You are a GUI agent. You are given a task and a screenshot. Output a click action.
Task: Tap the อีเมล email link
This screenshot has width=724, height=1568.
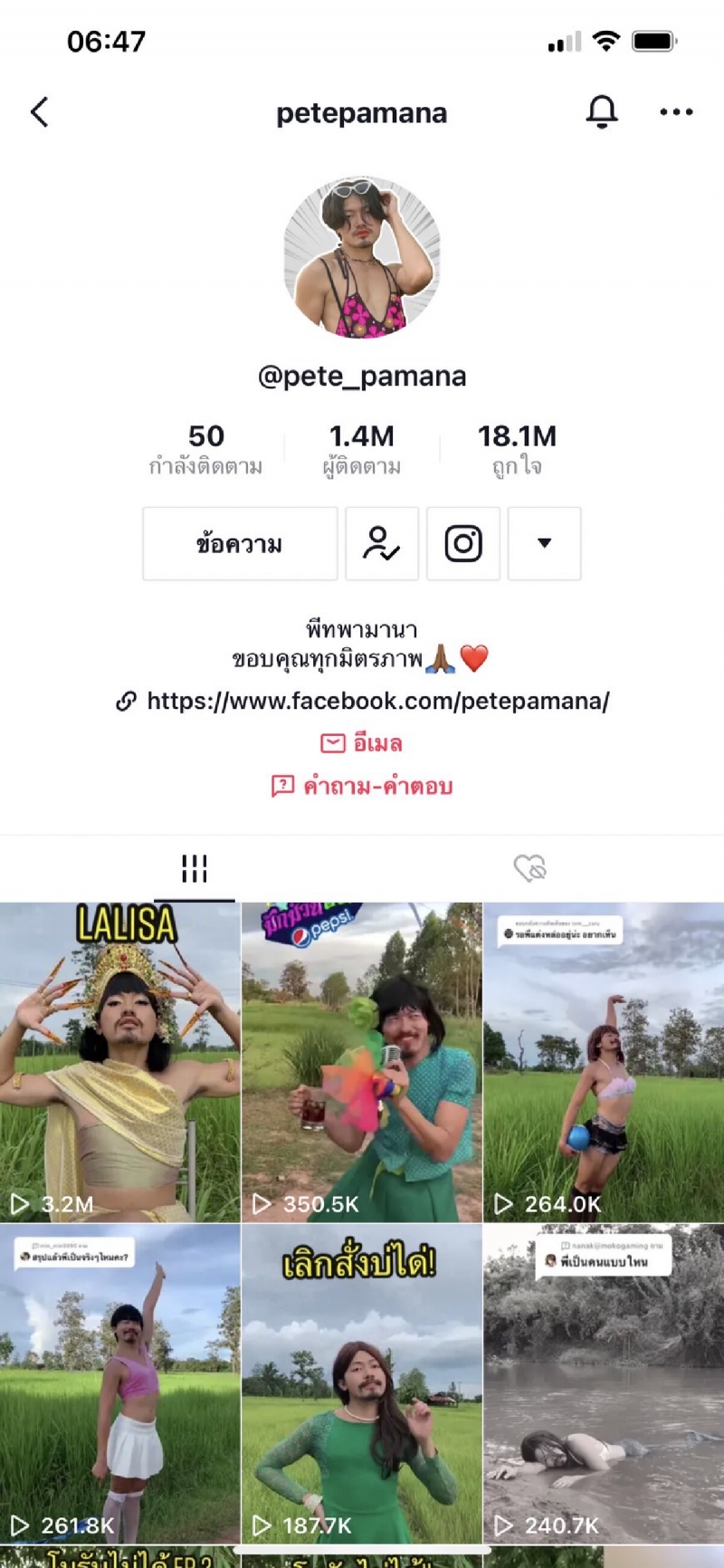(x=362, y=743)
